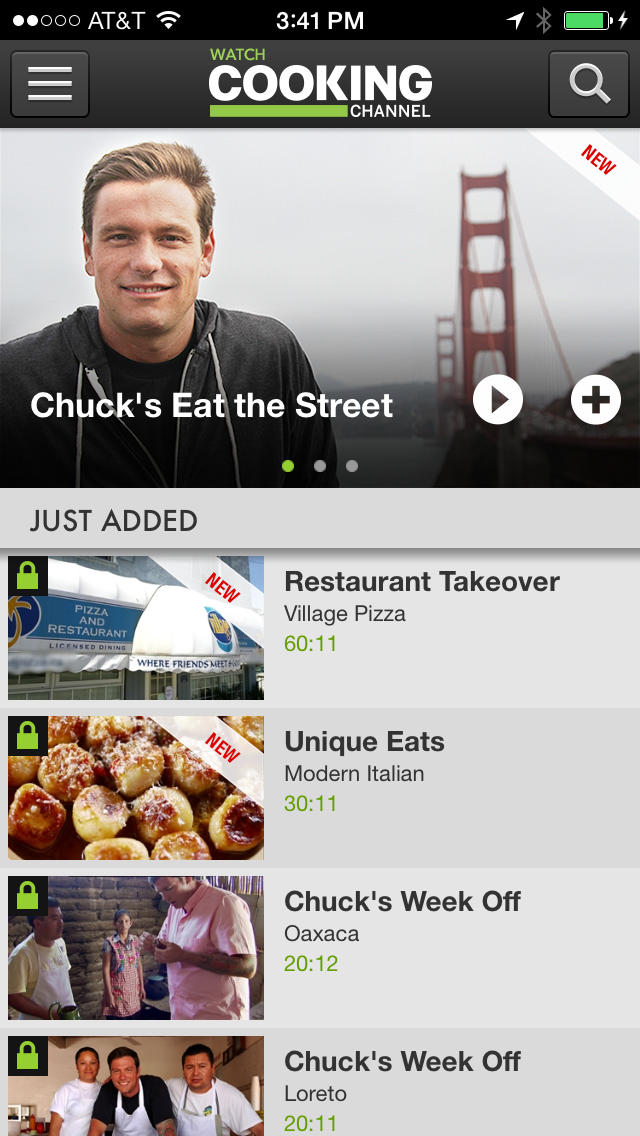Open Restaurant Takeover Village Pizza episode
The width and height of the screenshot is (640, 1136).
click(320, 628)
